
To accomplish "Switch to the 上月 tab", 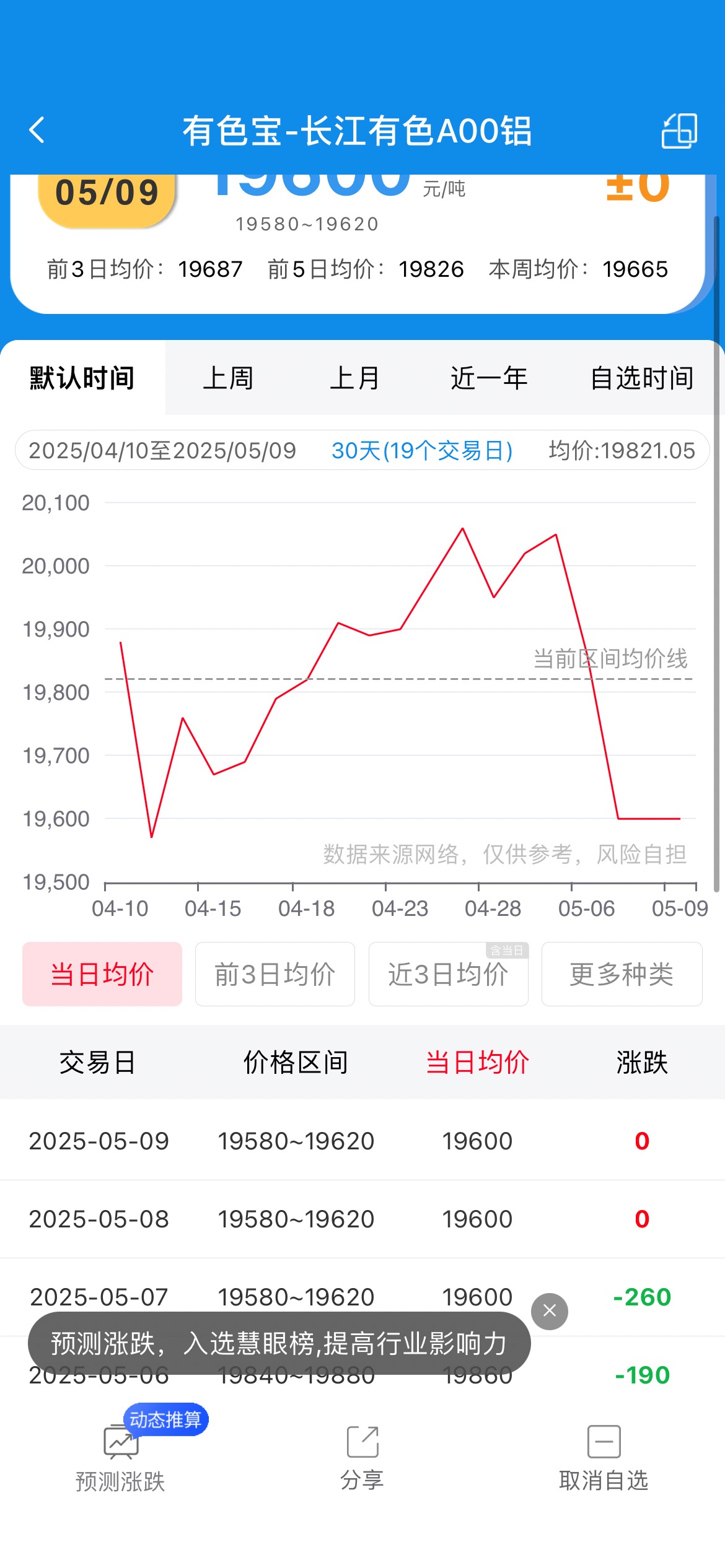I will (355, 378).
